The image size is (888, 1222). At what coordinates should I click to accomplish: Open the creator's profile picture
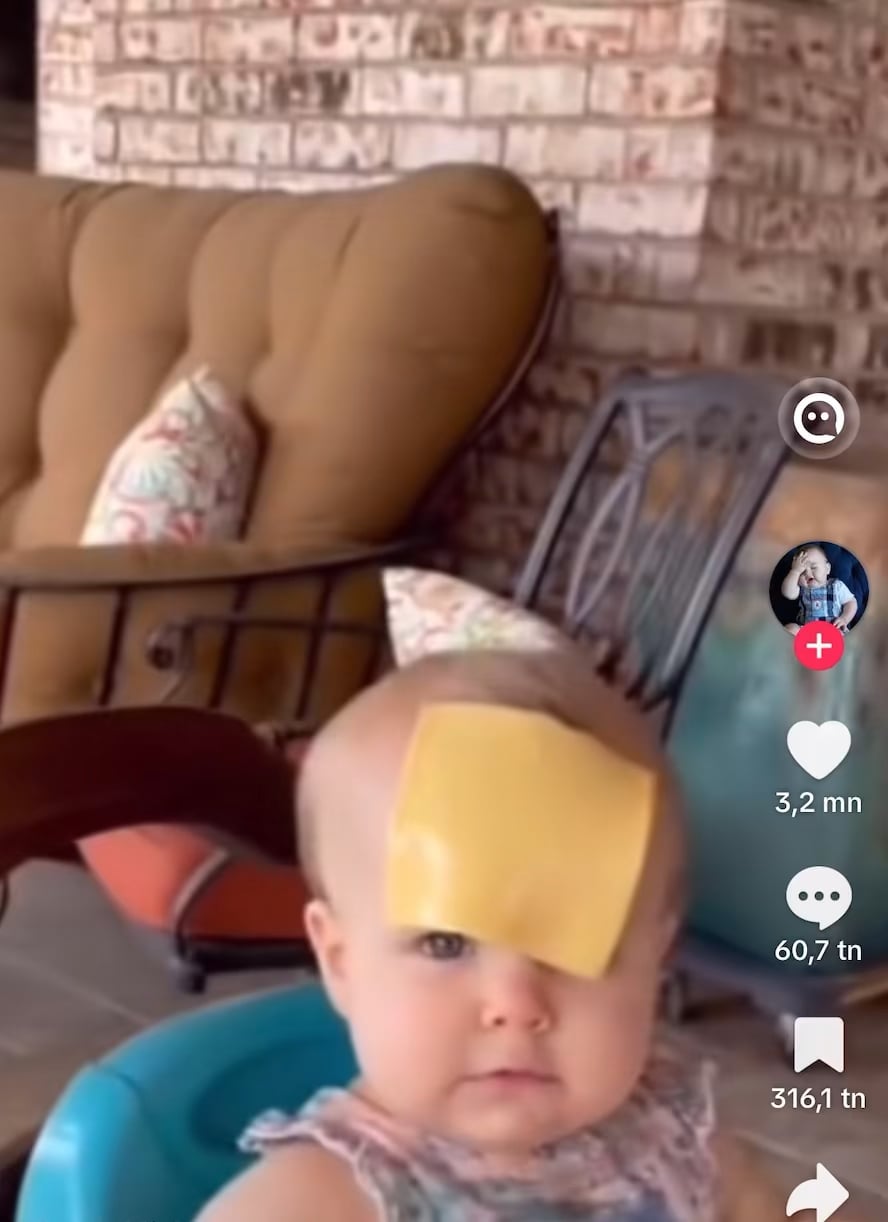(818, 587)
